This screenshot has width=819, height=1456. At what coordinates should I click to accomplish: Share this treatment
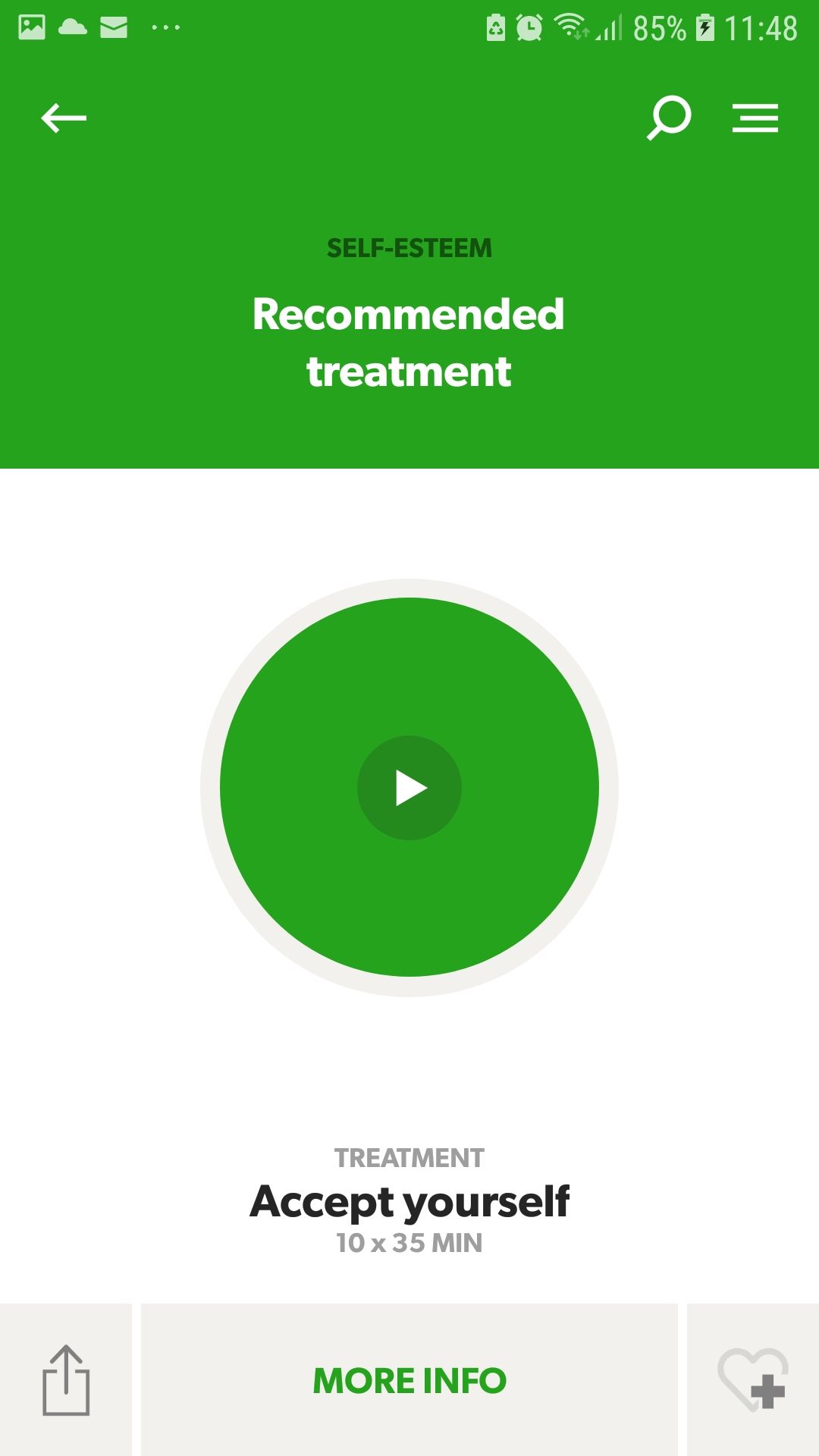click(x=66, y=1380)
